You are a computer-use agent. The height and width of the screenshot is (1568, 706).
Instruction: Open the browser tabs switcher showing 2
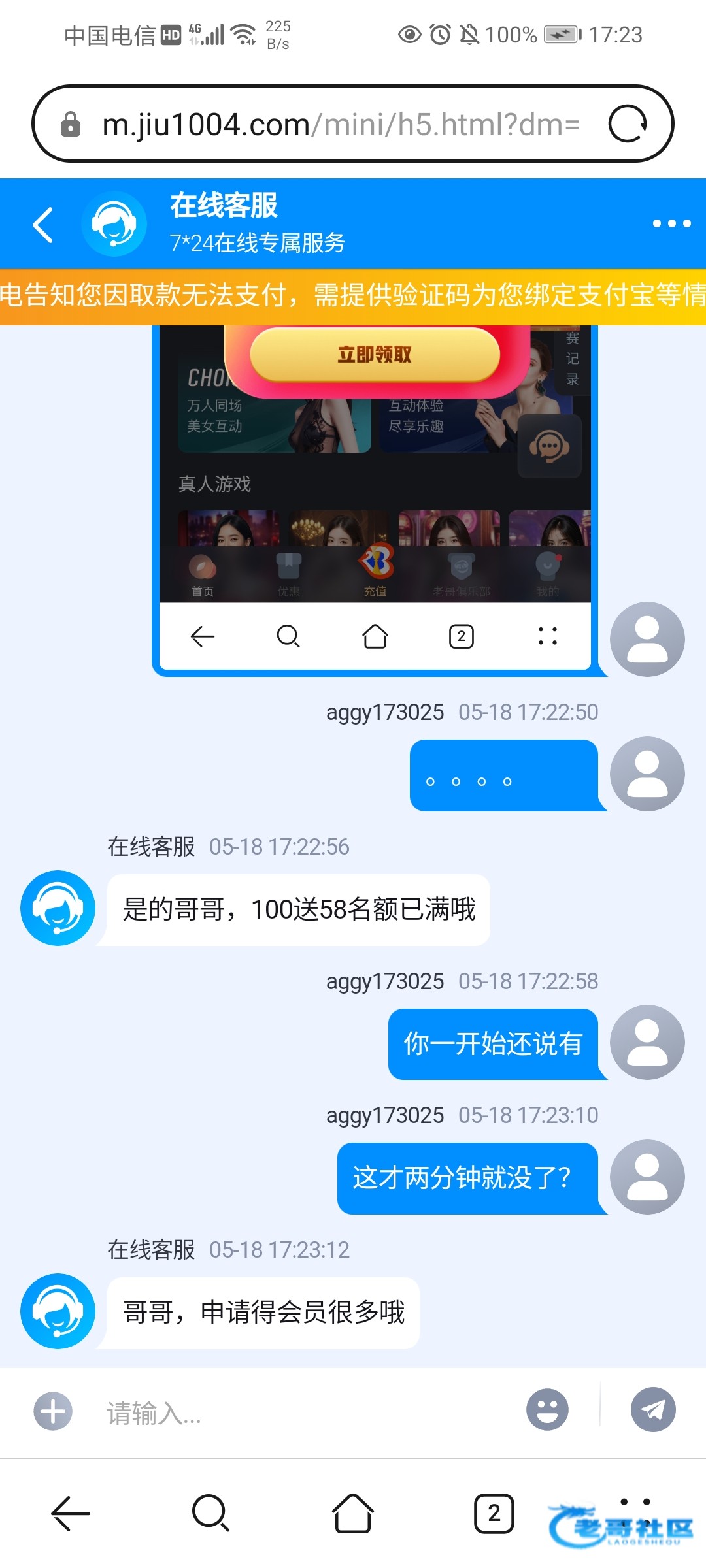click(494, 1513)
